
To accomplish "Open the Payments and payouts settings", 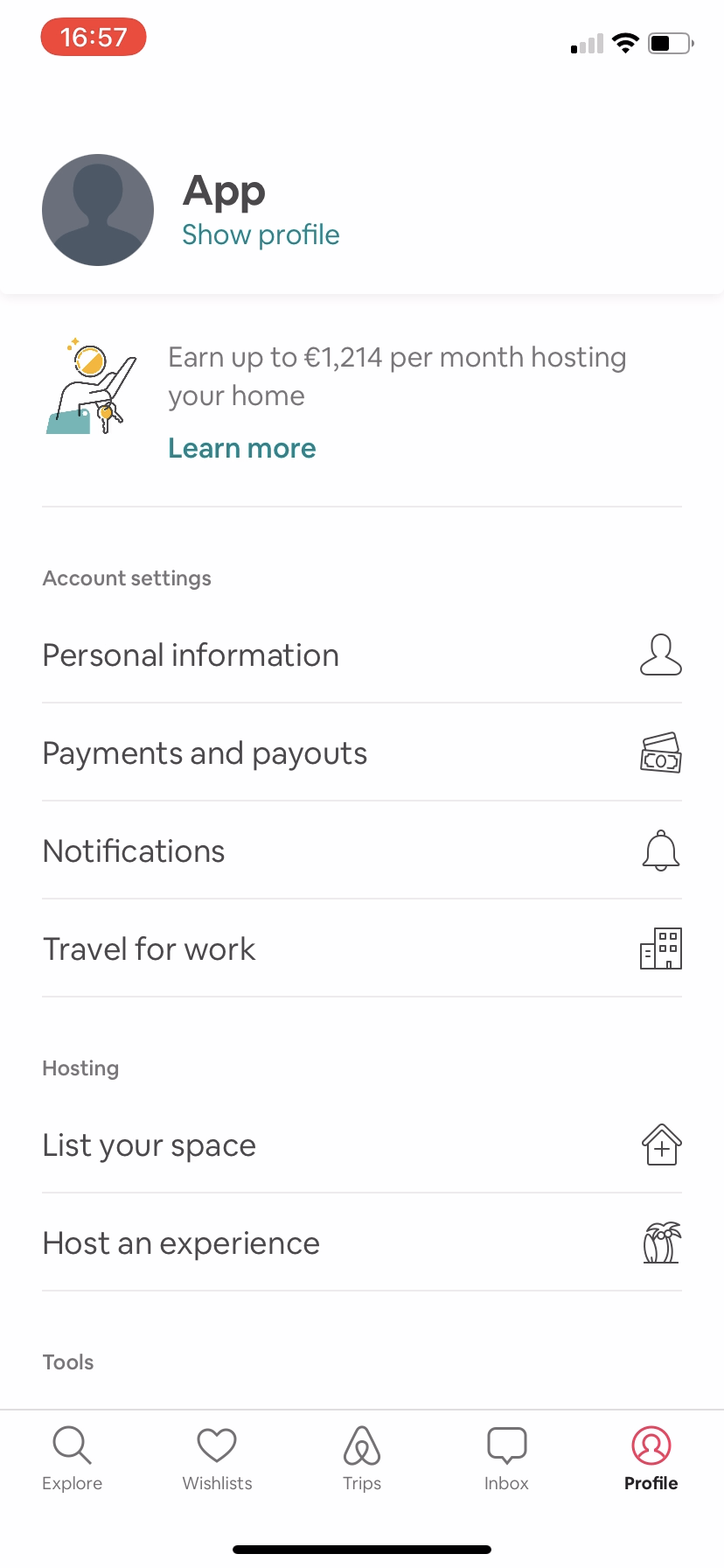I will click(205, 752).
